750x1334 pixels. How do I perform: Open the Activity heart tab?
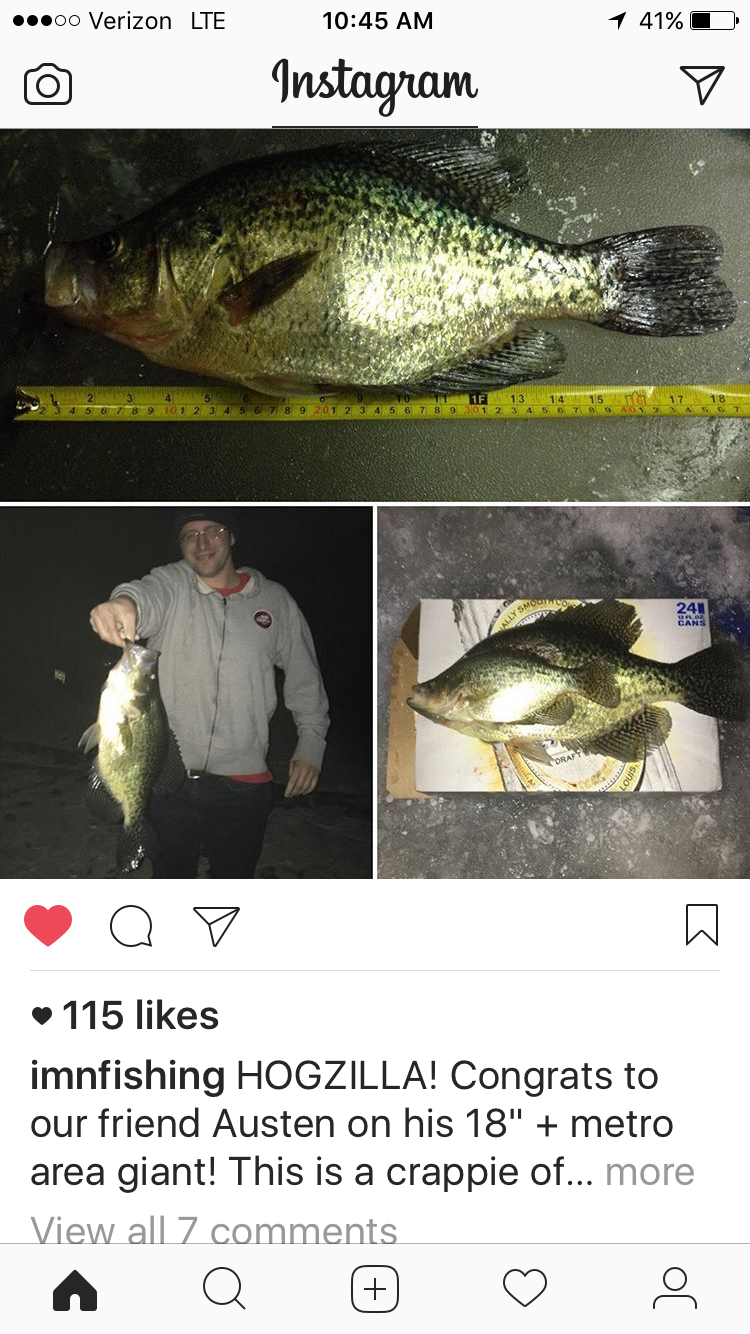point(525,1290)
